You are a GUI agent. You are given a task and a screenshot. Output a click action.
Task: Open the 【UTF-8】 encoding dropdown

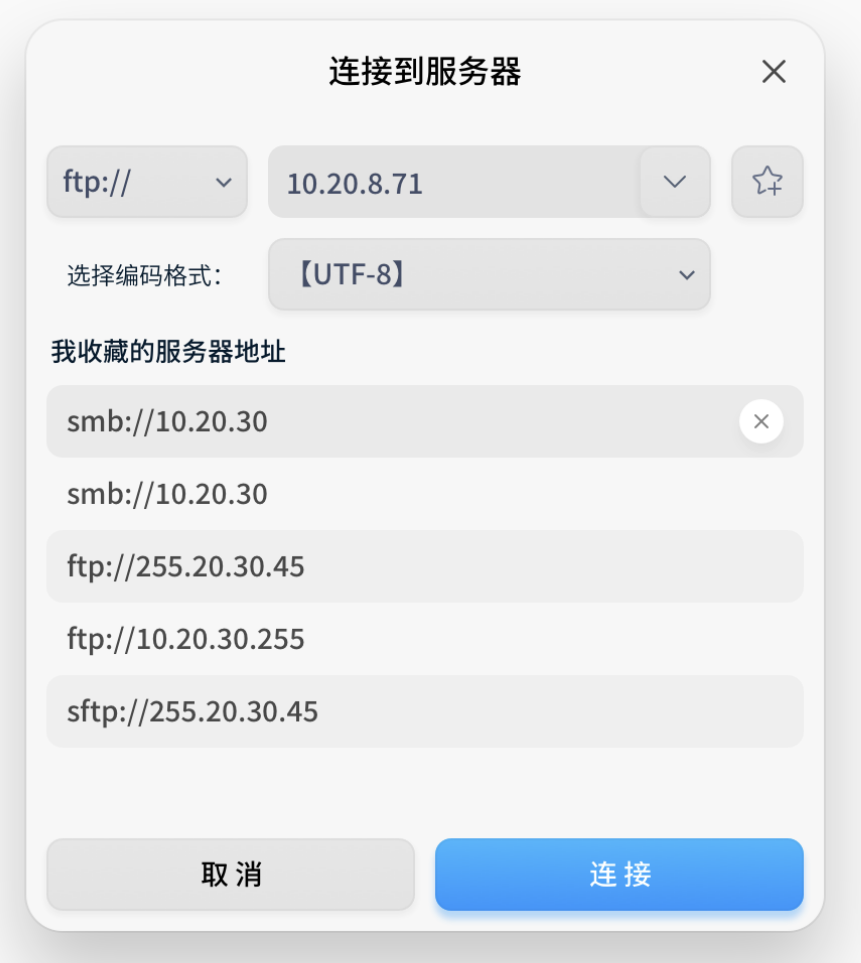pos(489,274)
